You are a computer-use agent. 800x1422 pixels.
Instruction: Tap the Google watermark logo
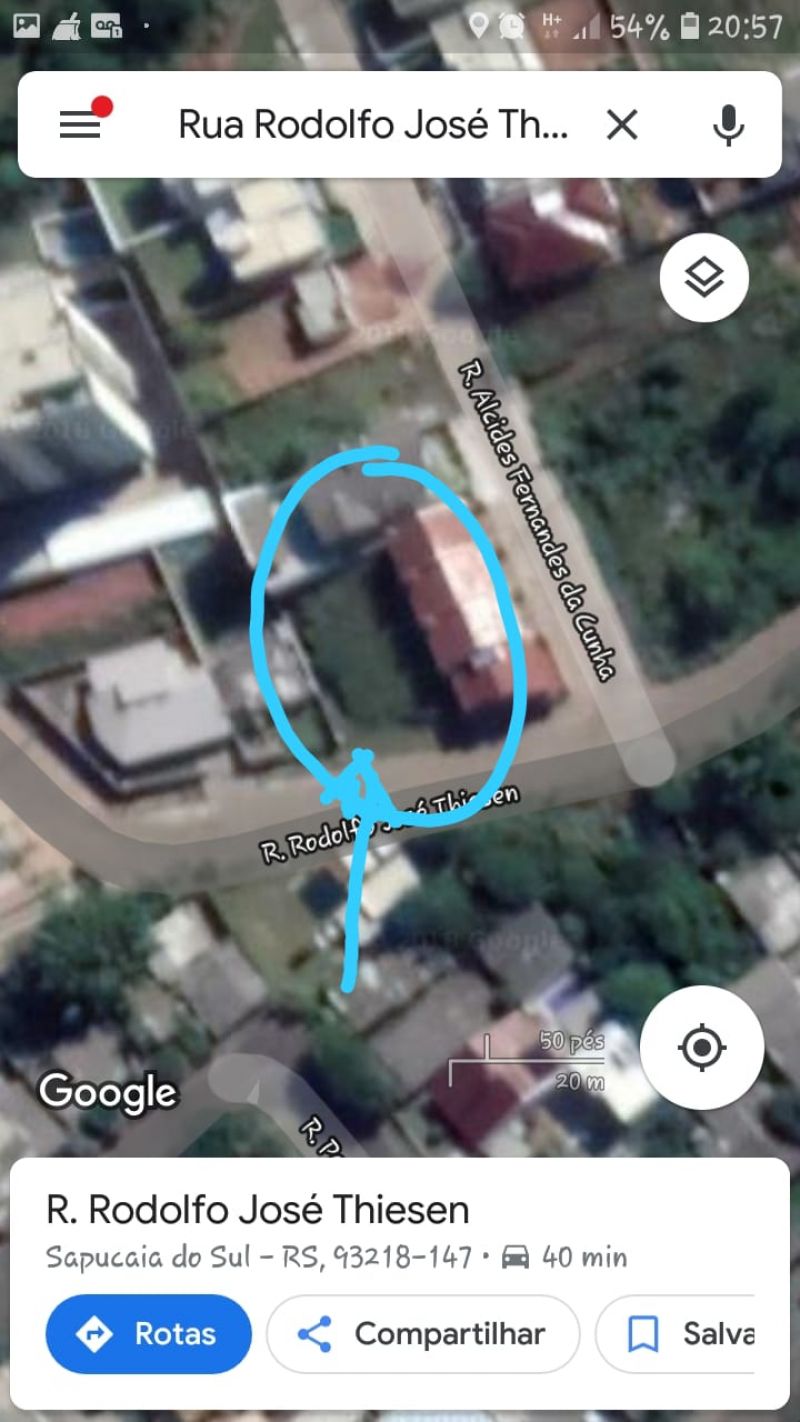(x=105, y=1093)
